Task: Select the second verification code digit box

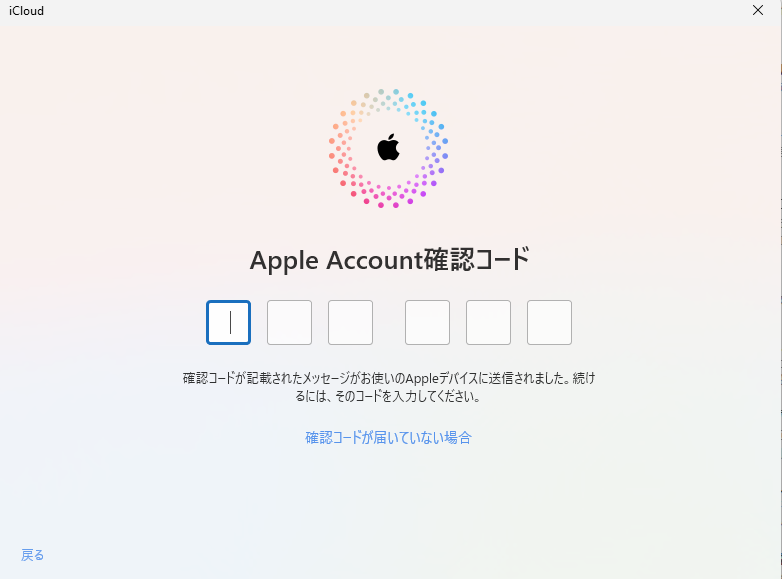Action: pyautogui.click(x=290, y=322)
